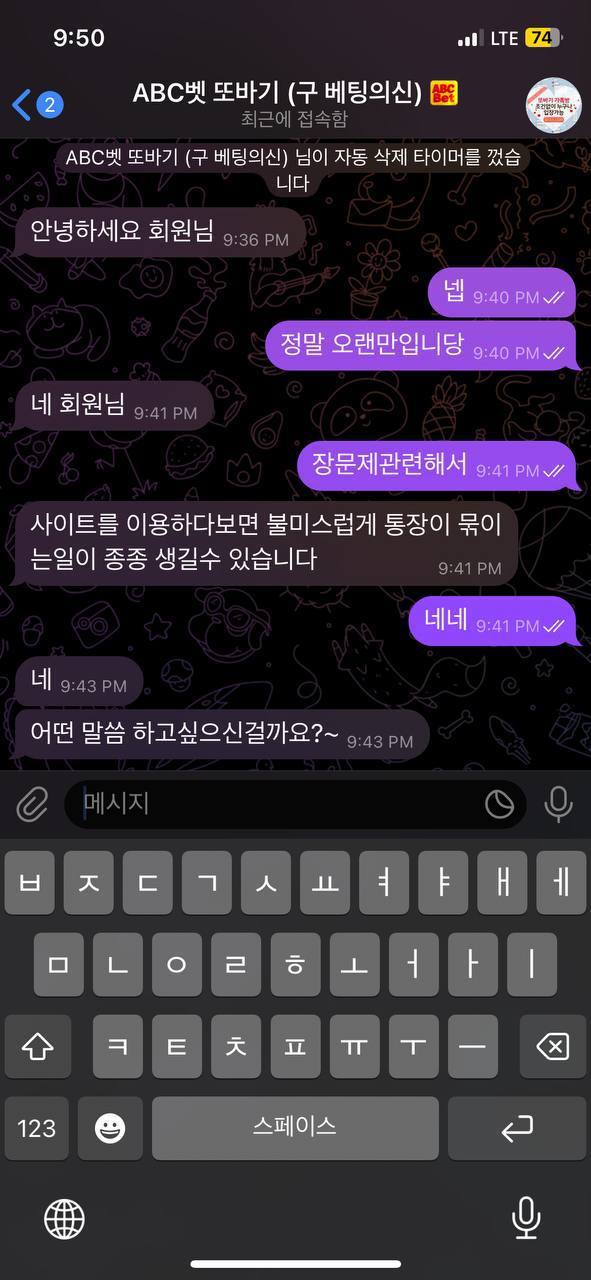Go back to the chat list
The image size is (591, 1280).
[x=37, y=104]
